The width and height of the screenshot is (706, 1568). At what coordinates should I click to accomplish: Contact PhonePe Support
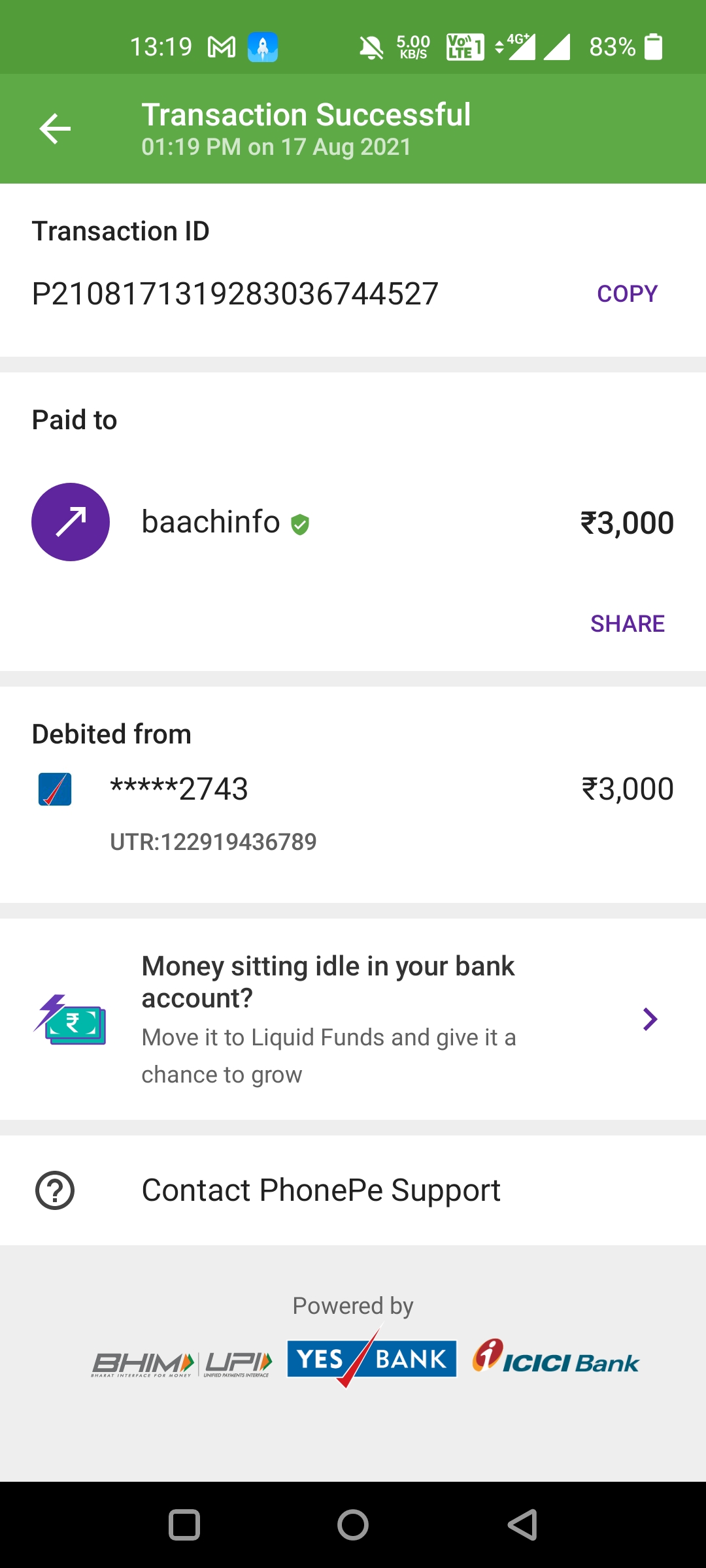click(x=320, y=1190)
